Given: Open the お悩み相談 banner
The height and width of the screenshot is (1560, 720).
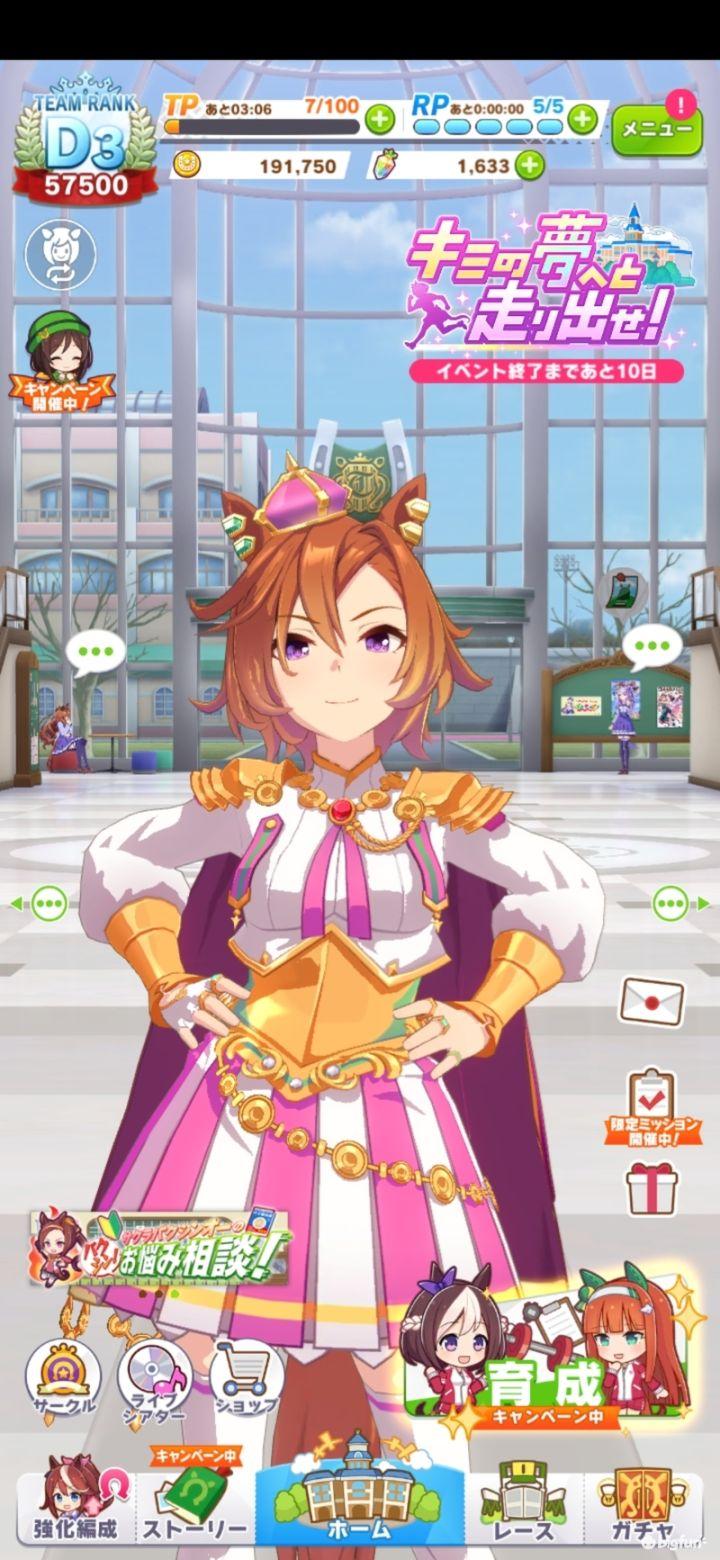Looking at the screenshot, I should click(x=160, y=1246).
